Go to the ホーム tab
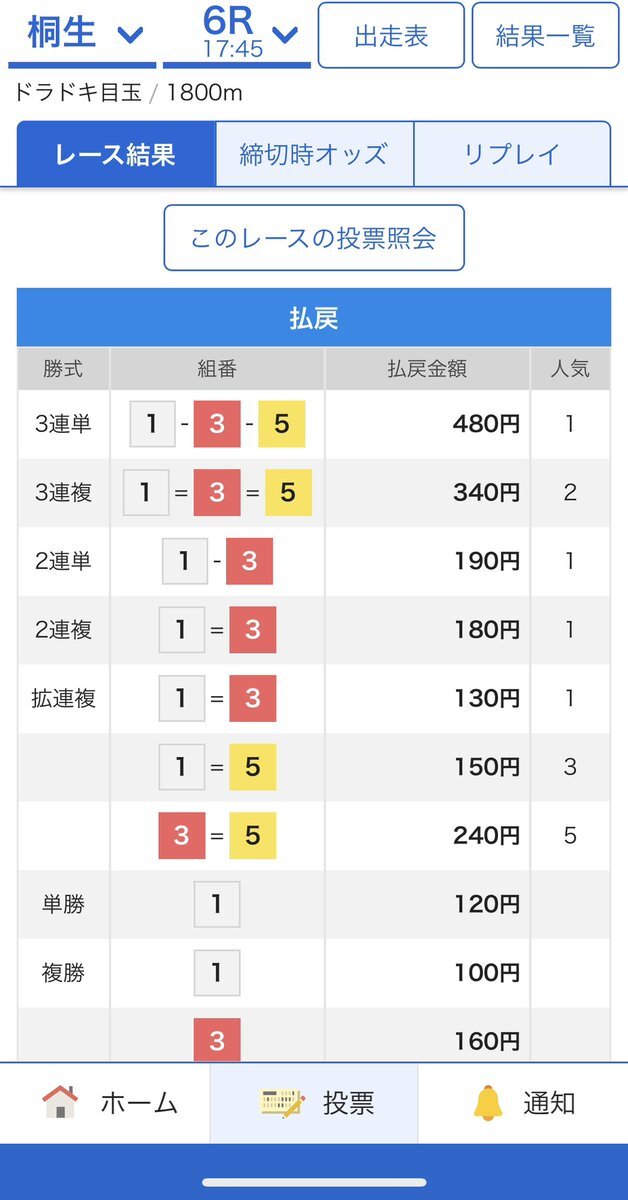The height and width of the screenshot is (1200, 628). click(108, 1103)
